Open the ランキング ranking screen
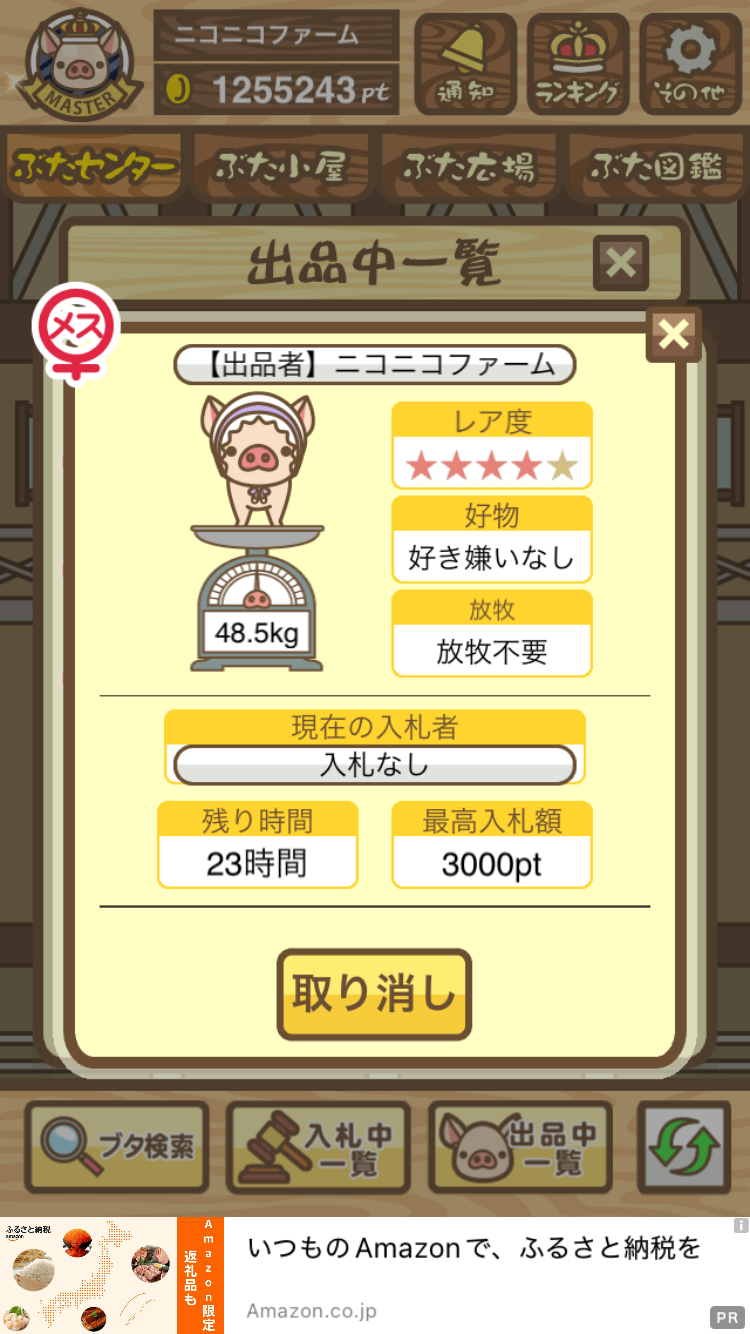This screenshot has height=1334, width=750. click(578, 63)
